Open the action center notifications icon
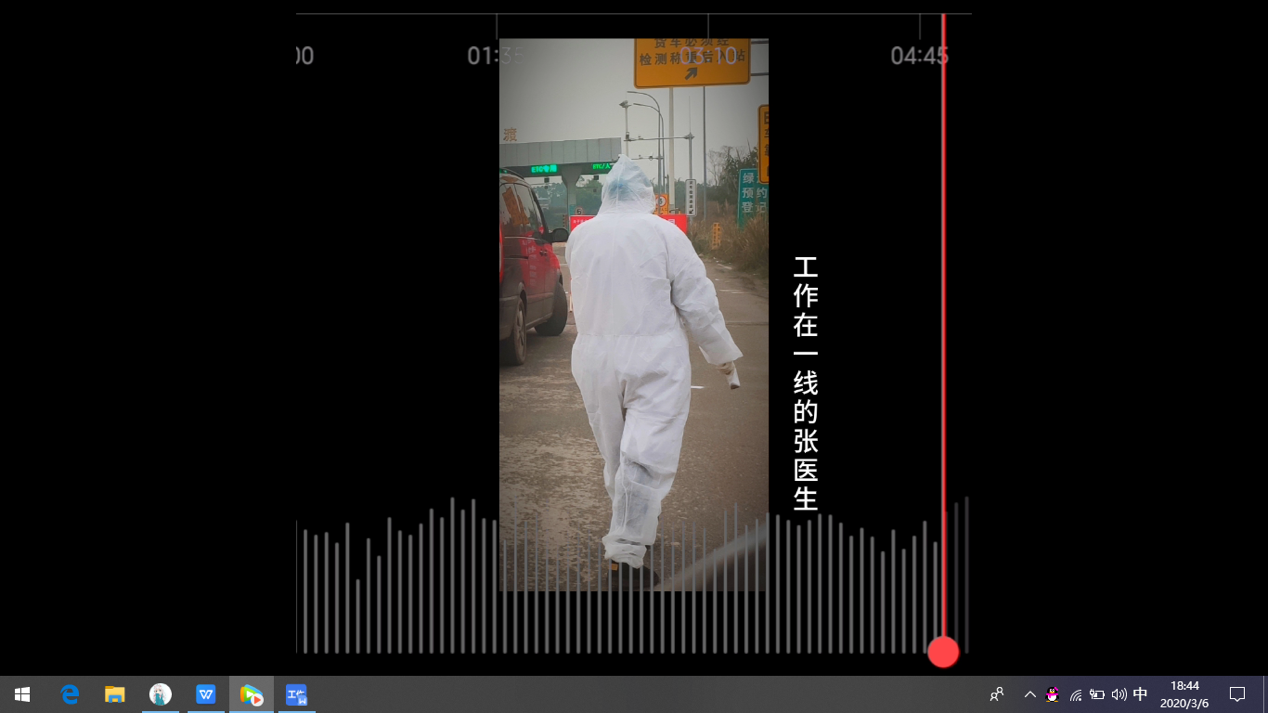 (x=1237, y=694)
